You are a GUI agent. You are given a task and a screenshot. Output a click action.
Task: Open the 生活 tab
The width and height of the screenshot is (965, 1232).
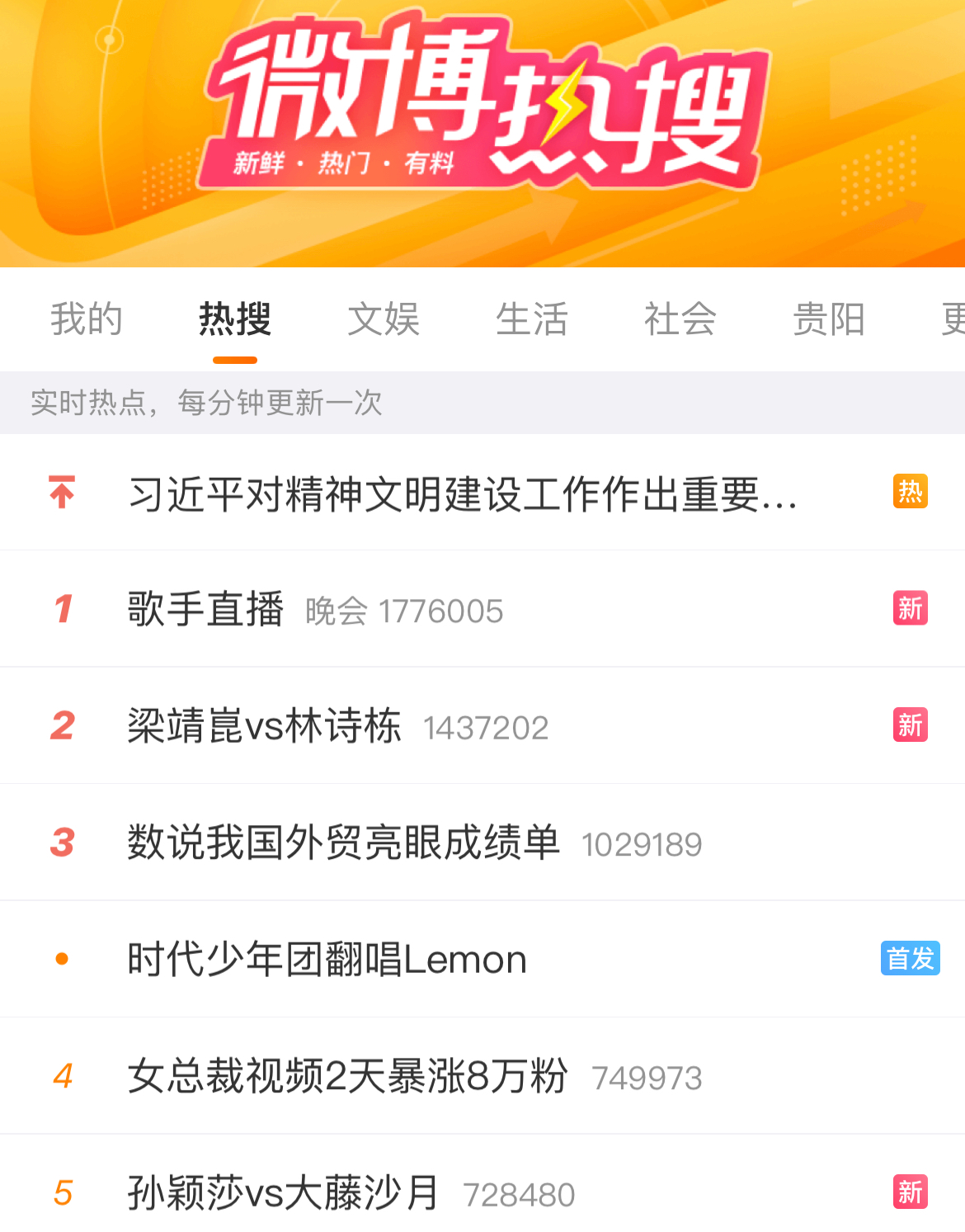click(532, 319)
